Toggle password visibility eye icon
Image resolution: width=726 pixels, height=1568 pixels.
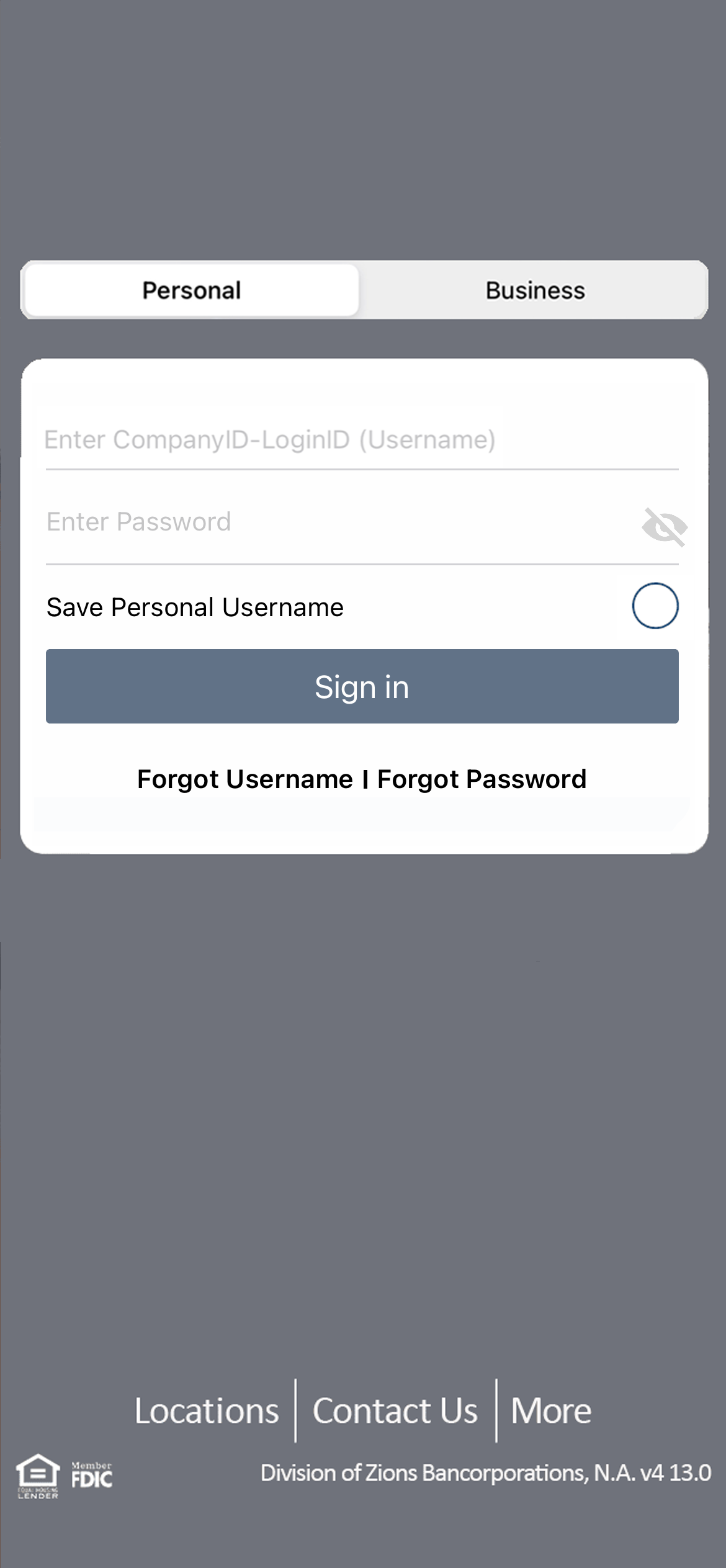coord(664,527)
